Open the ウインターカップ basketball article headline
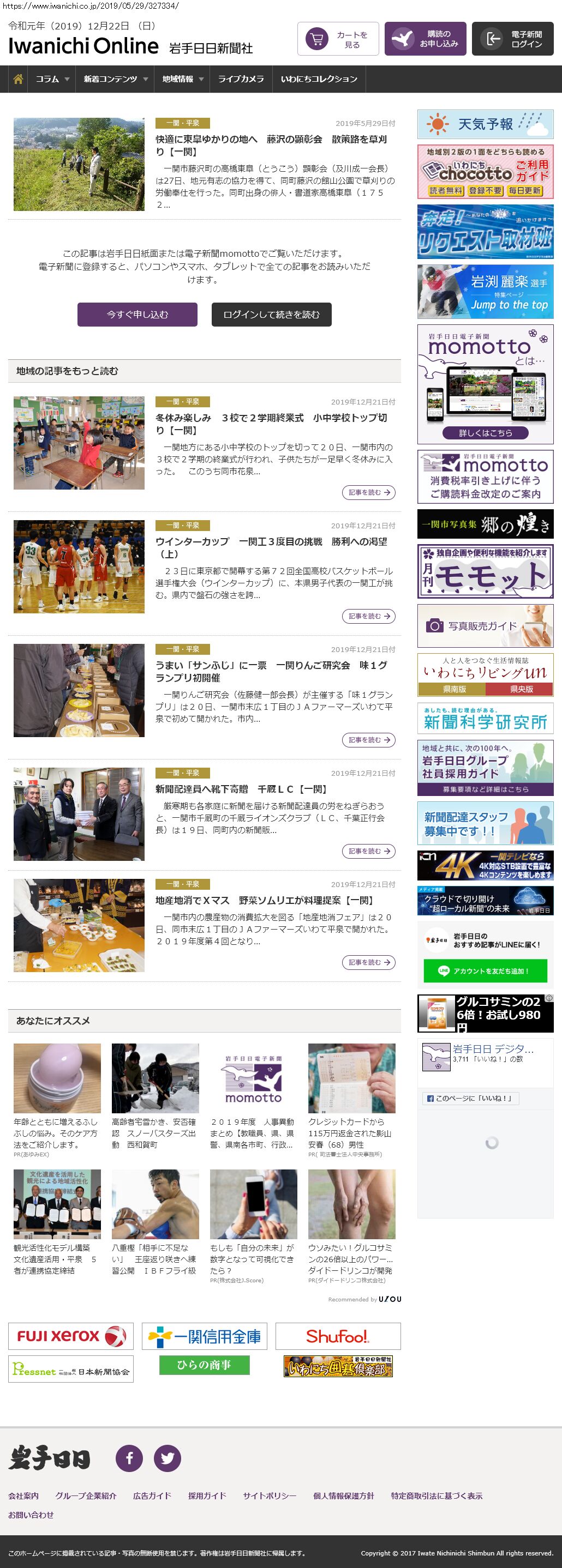 click(271, 547)
